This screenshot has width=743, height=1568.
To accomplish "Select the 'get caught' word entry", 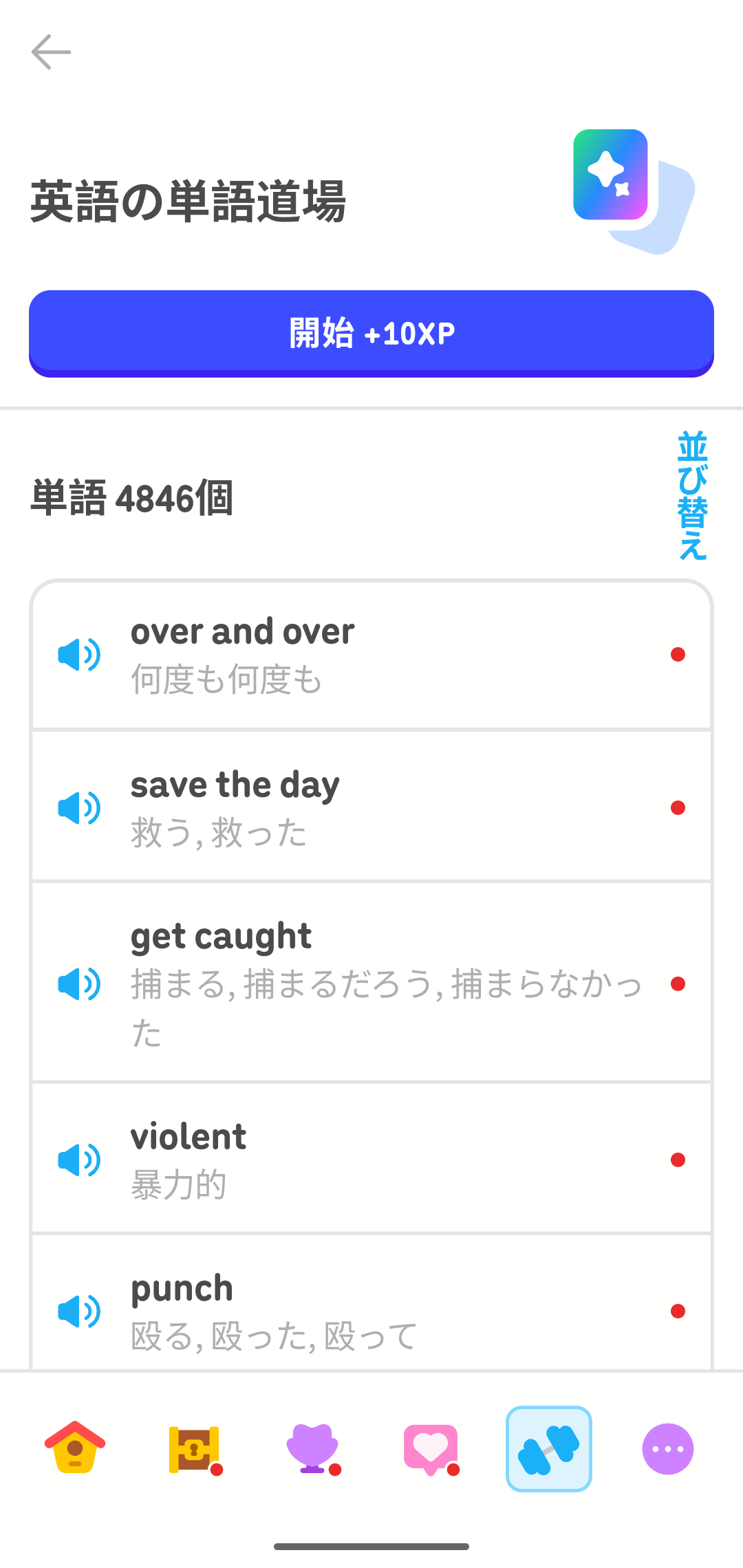I will [x=371, y=983].
